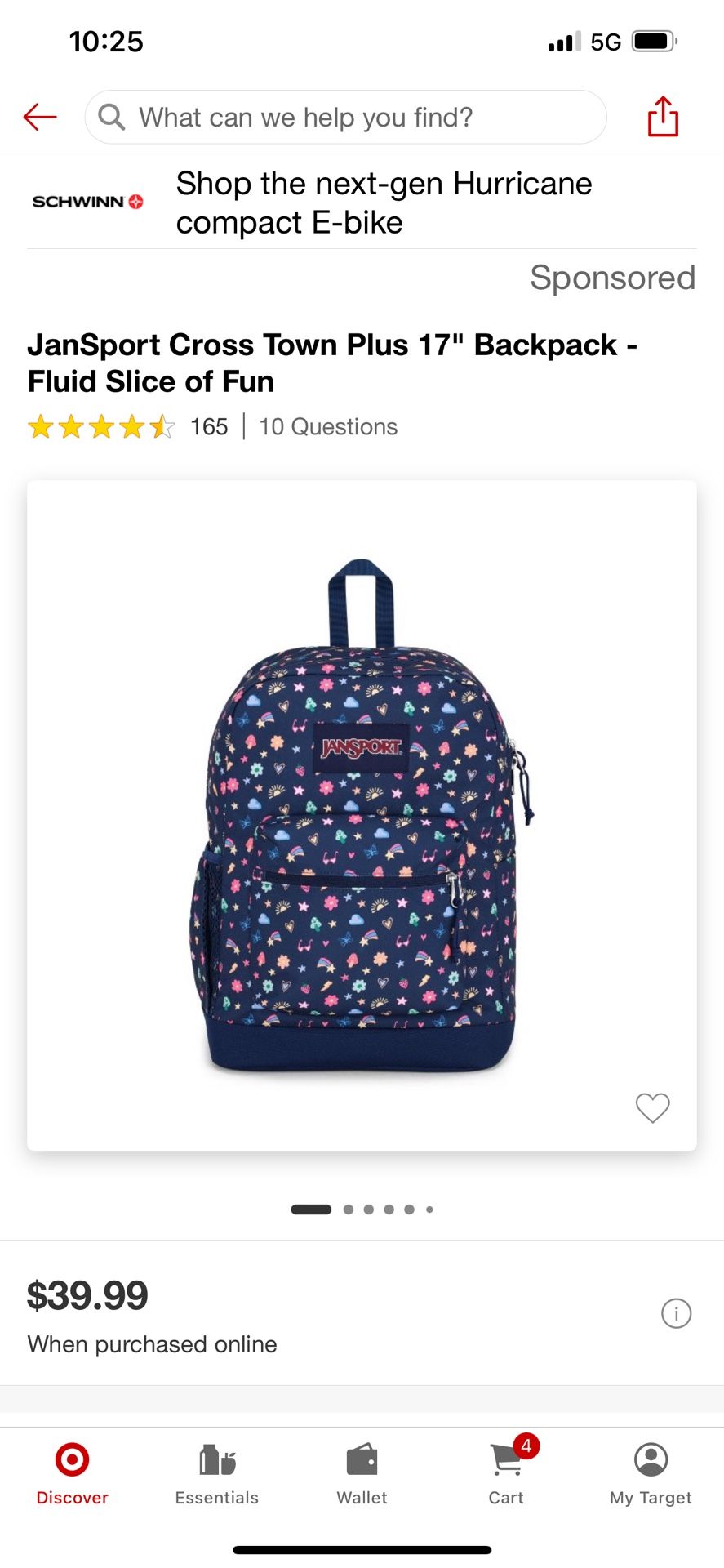The width and height of the screenshot is (724, 1568).
Task: Tap the product search field
Action: coord(345,118)
